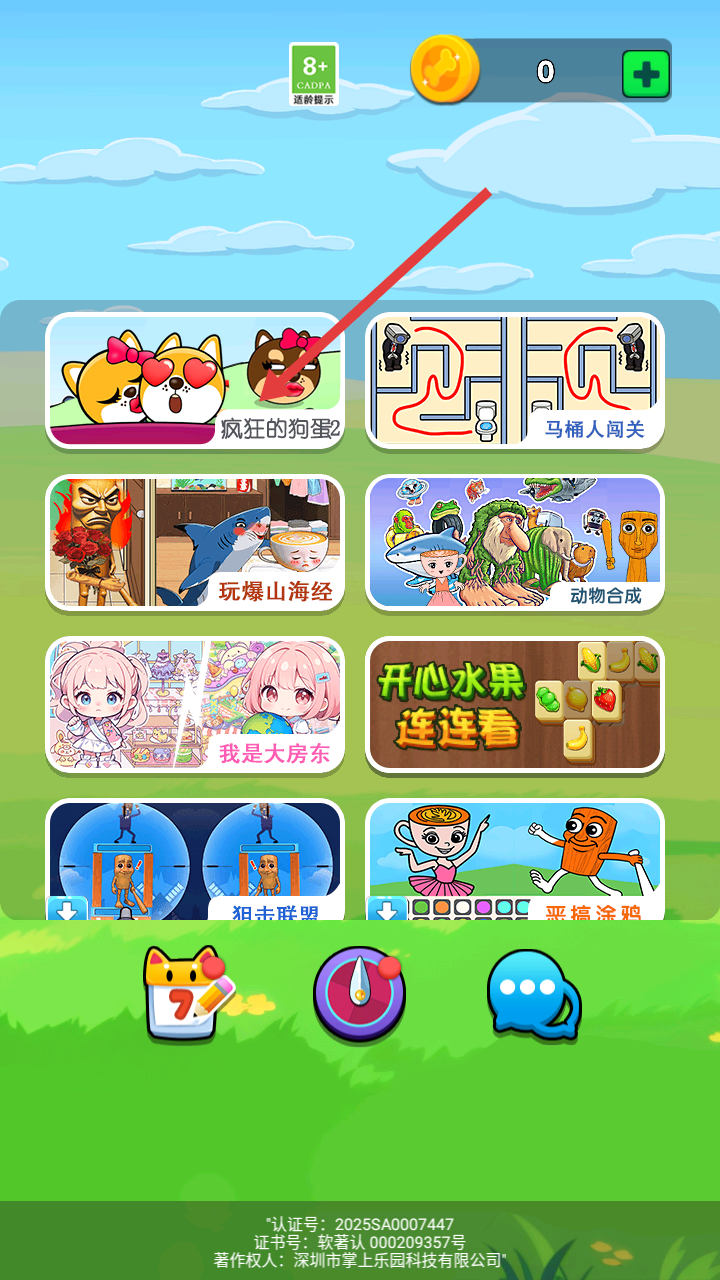Image resolution: width=720 pixels, height=1280 pixels.
Task: Launch the 疯狂的狗蛋2 game
Action: click(195, 381)
